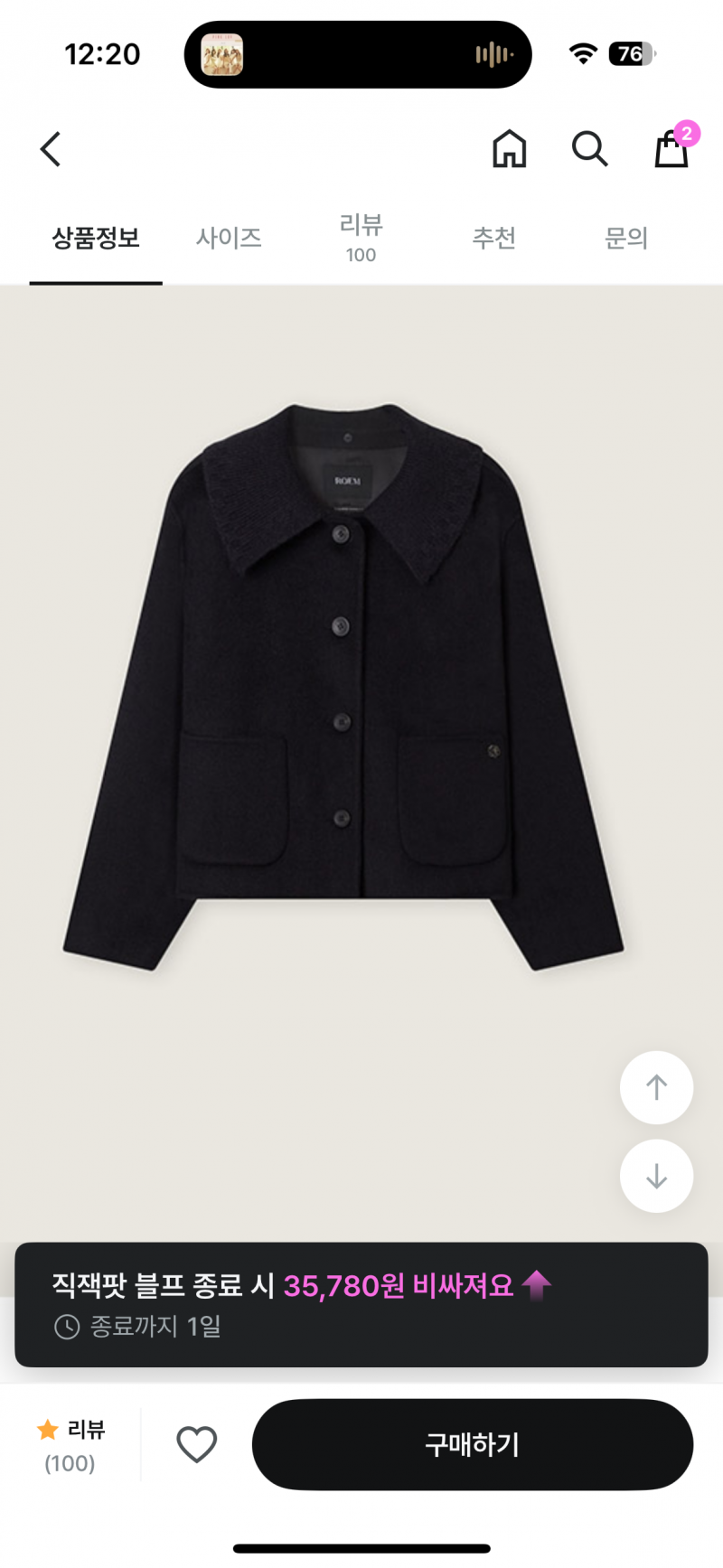Open the search magnifier
723x1568 pixels.
click(589, 149)
